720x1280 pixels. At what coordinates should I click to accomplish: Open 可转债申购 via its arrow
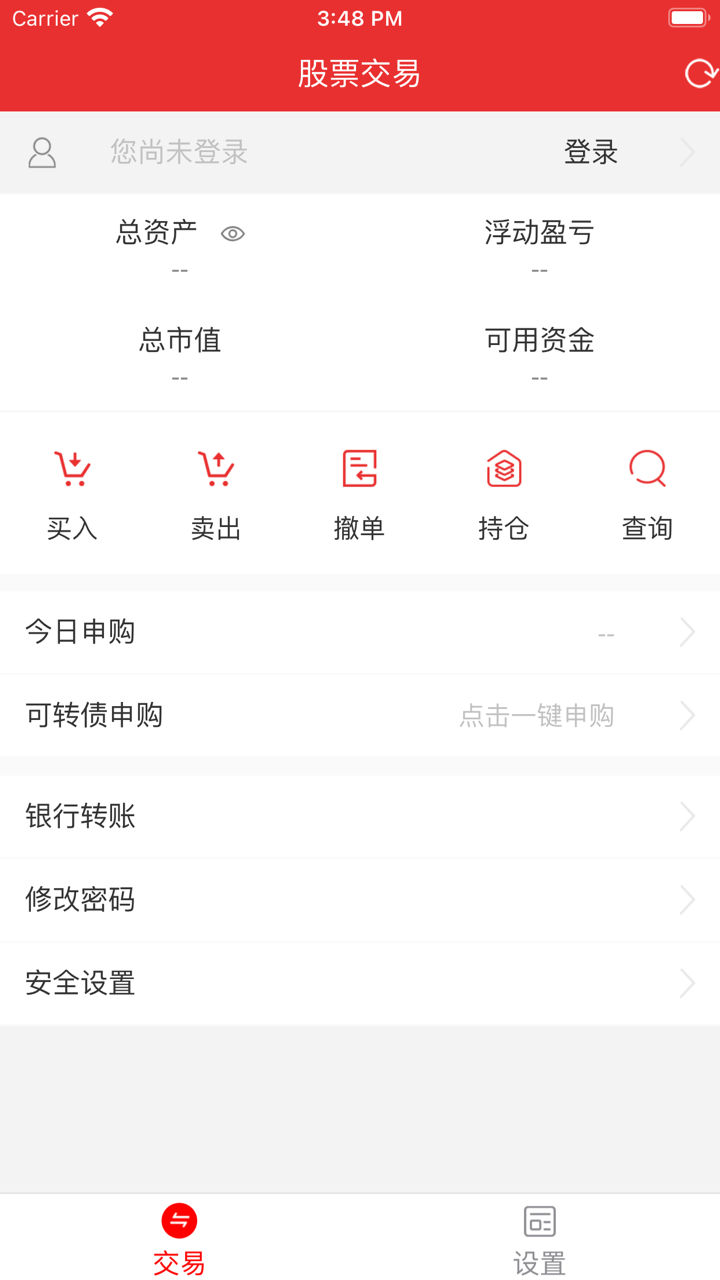click(x=686, y=715)
